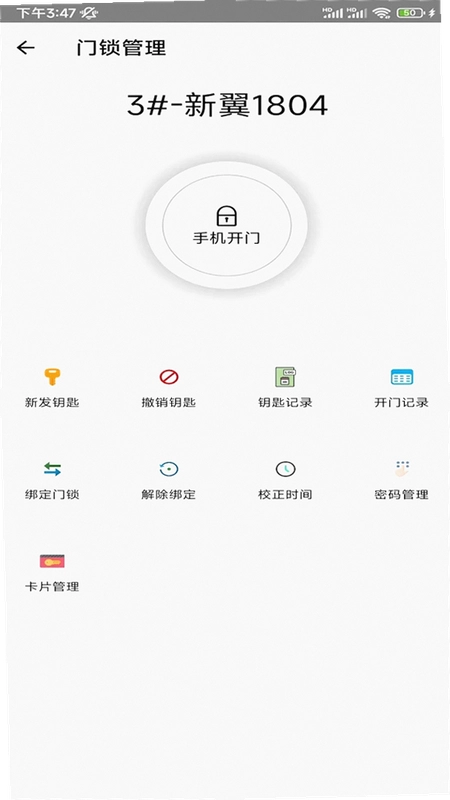Choose 绑定门锁 to bind the lock
Image resolution: width=450 pixels, height=800 pixels.
click(x=52, y=480)
